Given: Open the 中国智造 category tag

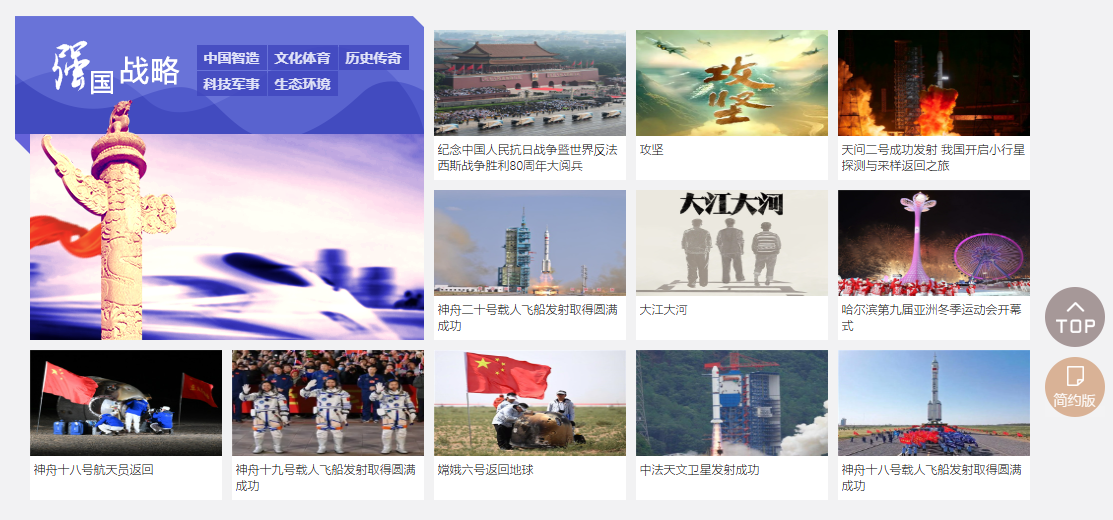Looking at the screenshot, I should pos(231,58).
